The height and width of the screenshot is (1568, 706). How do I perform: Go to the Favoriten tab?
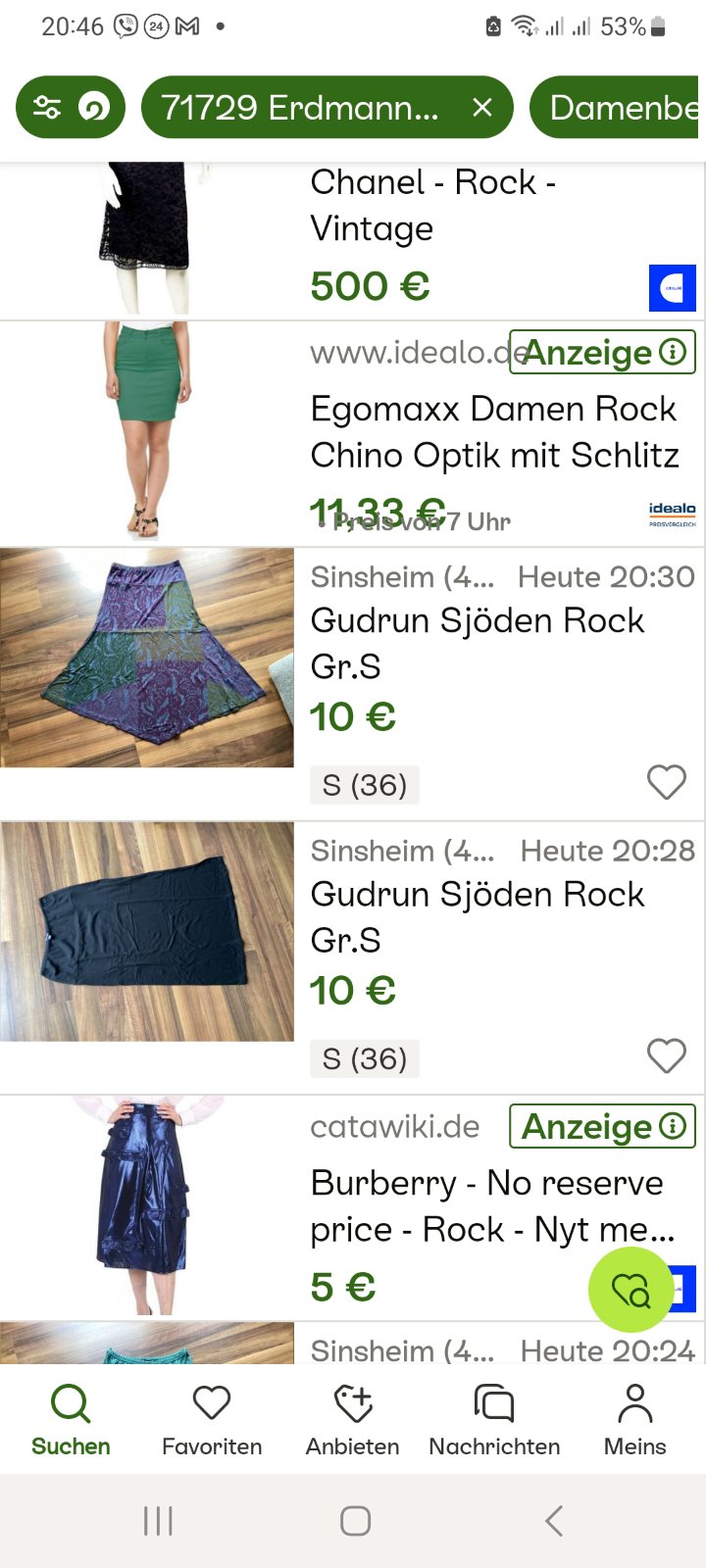point(212,1419)
